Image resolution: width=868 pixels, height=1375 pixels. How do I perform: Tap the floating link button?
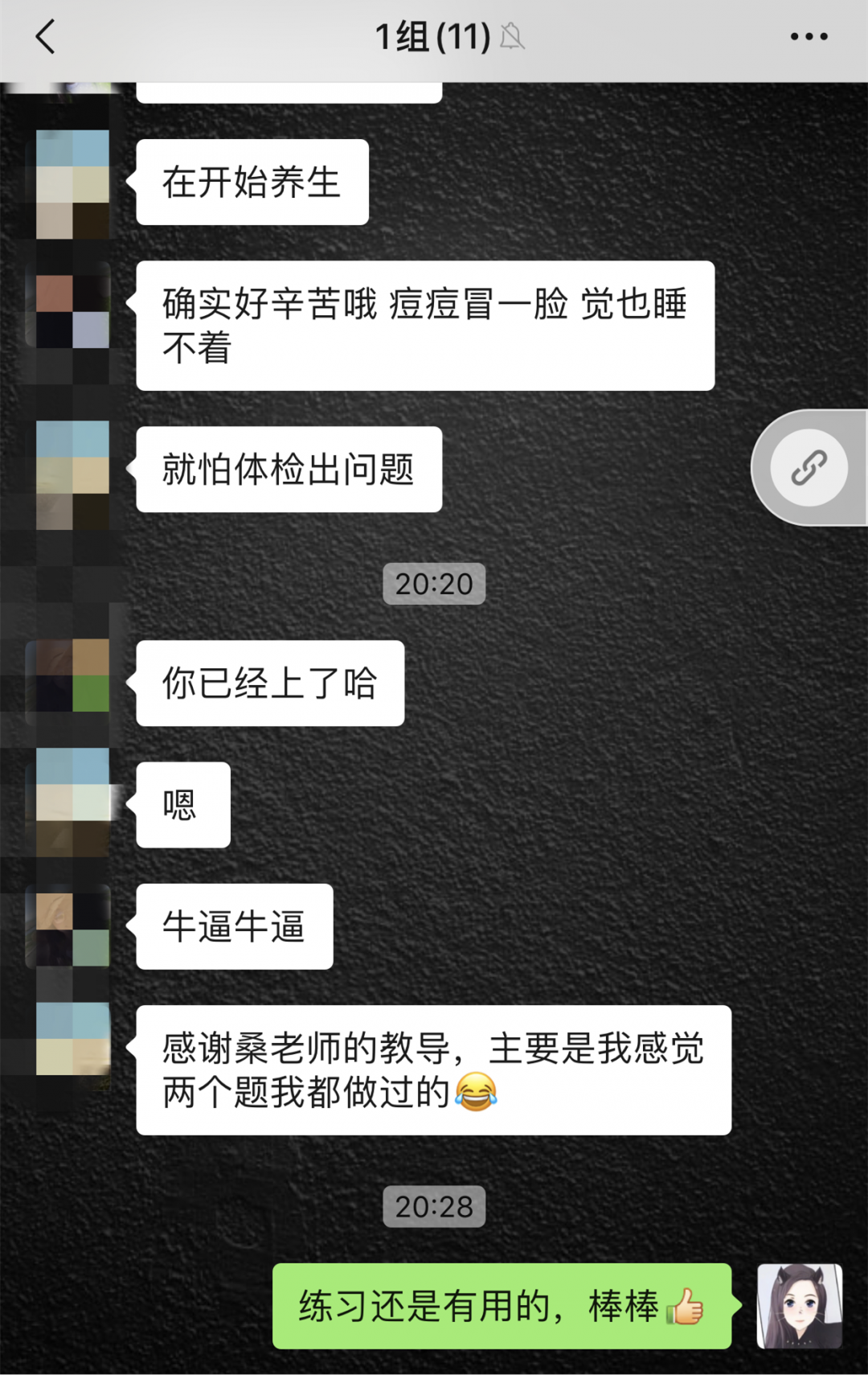(x=809, y=468)
